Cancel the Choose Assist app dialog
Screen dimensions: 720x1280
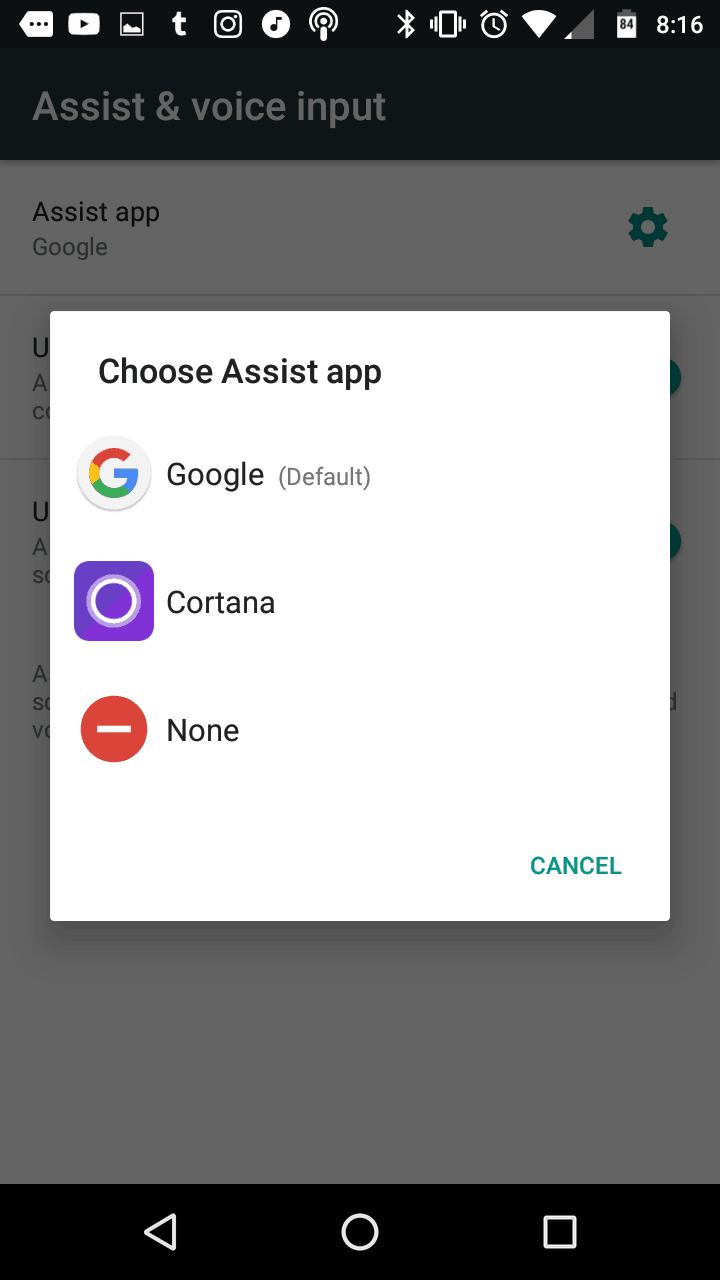(x=576, y=866)
